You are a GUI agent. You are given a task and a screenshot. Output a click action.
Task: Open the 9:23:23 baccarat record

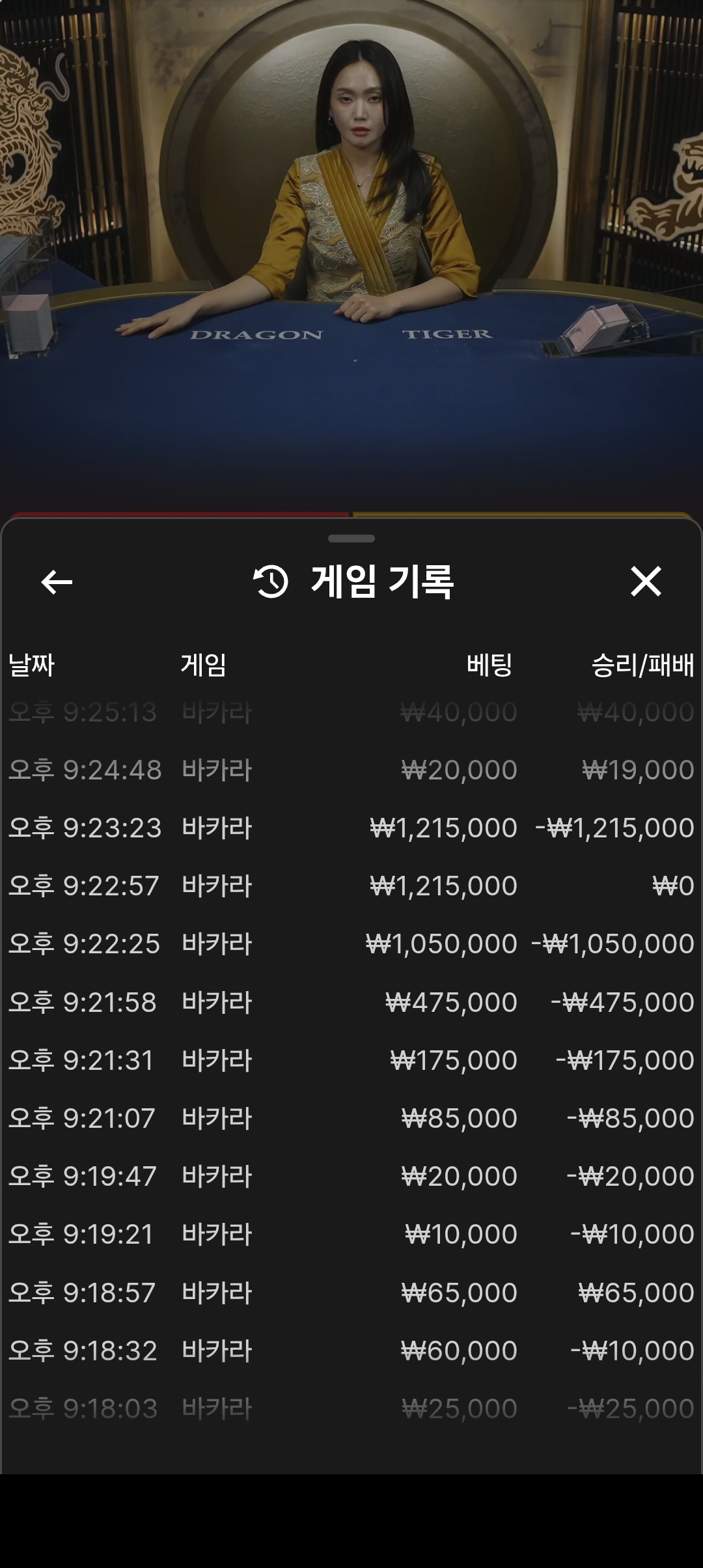[351, 828]
